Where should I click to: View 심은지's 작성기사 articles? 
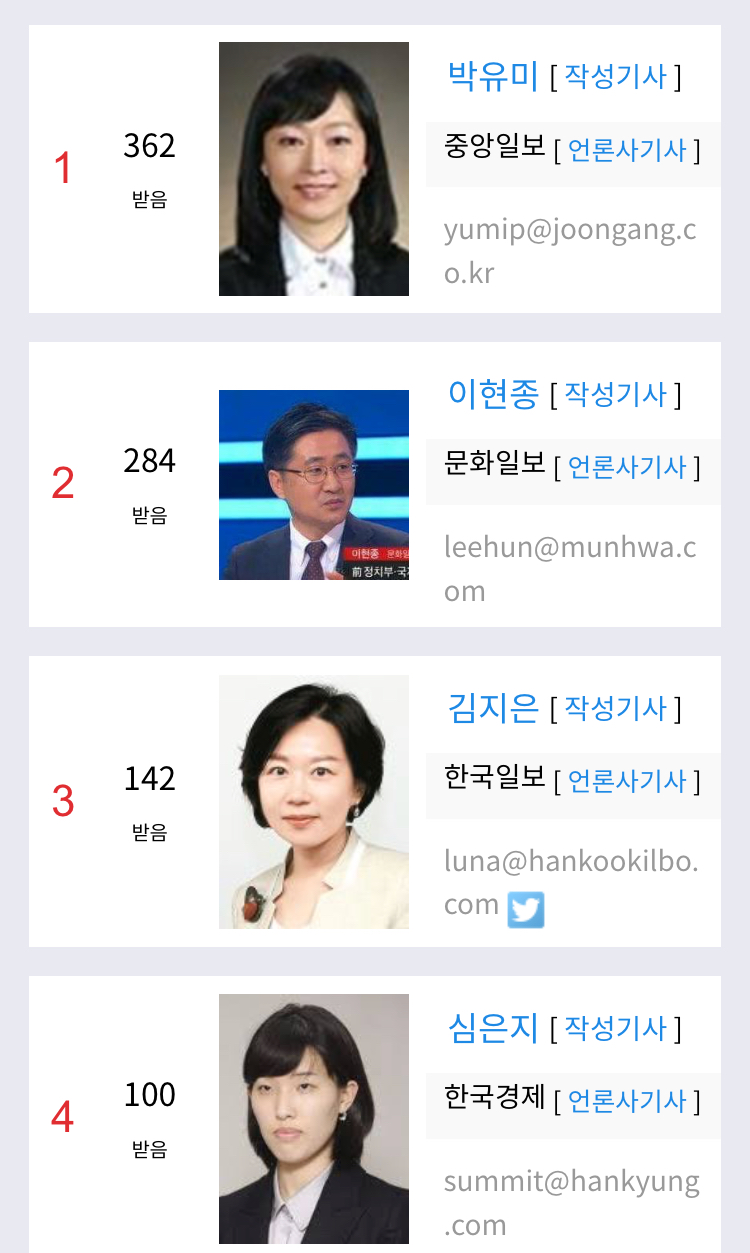pos(615,1027)
